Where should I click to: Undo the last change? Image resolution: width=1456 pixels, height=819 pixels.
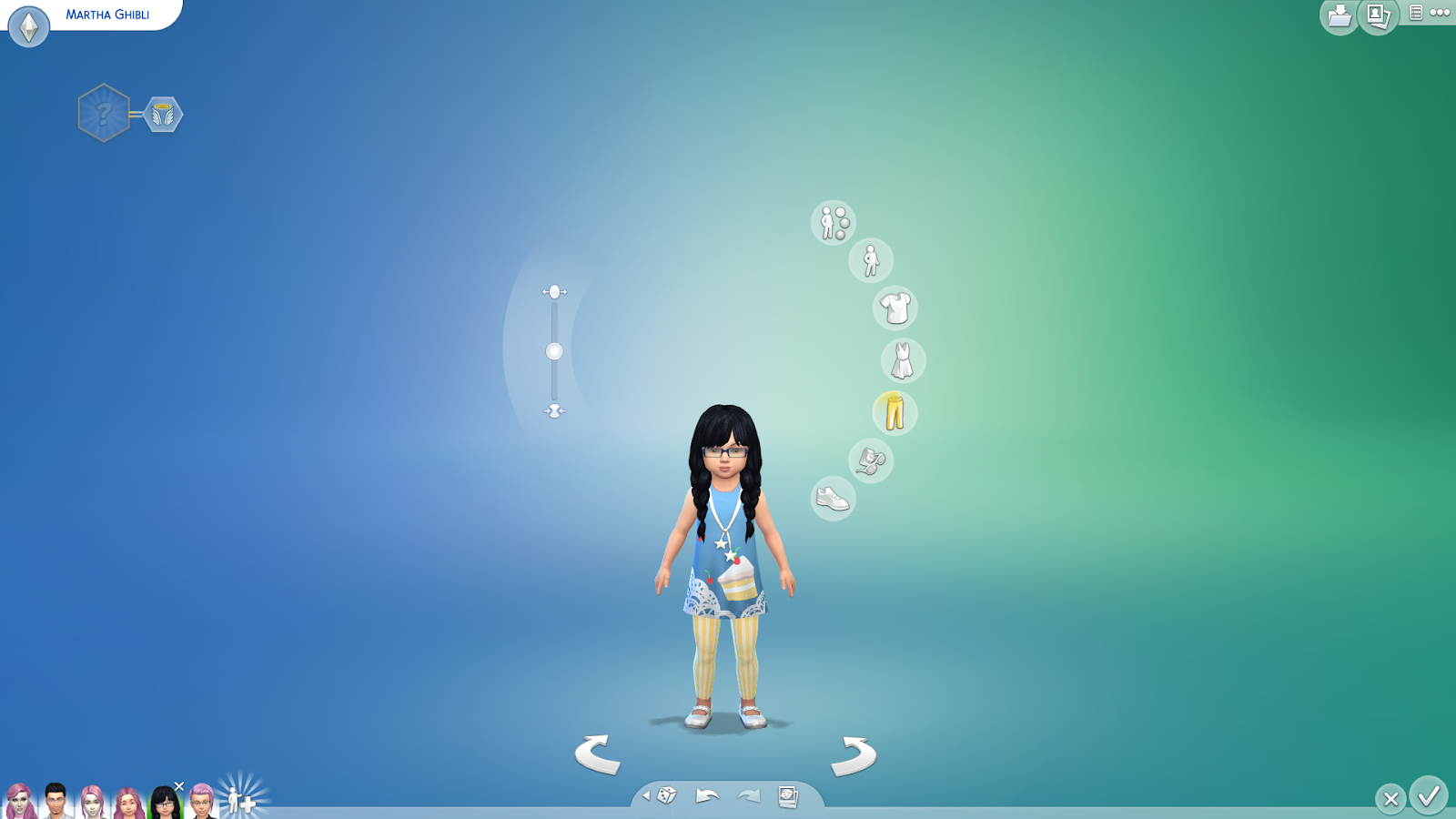707,796
